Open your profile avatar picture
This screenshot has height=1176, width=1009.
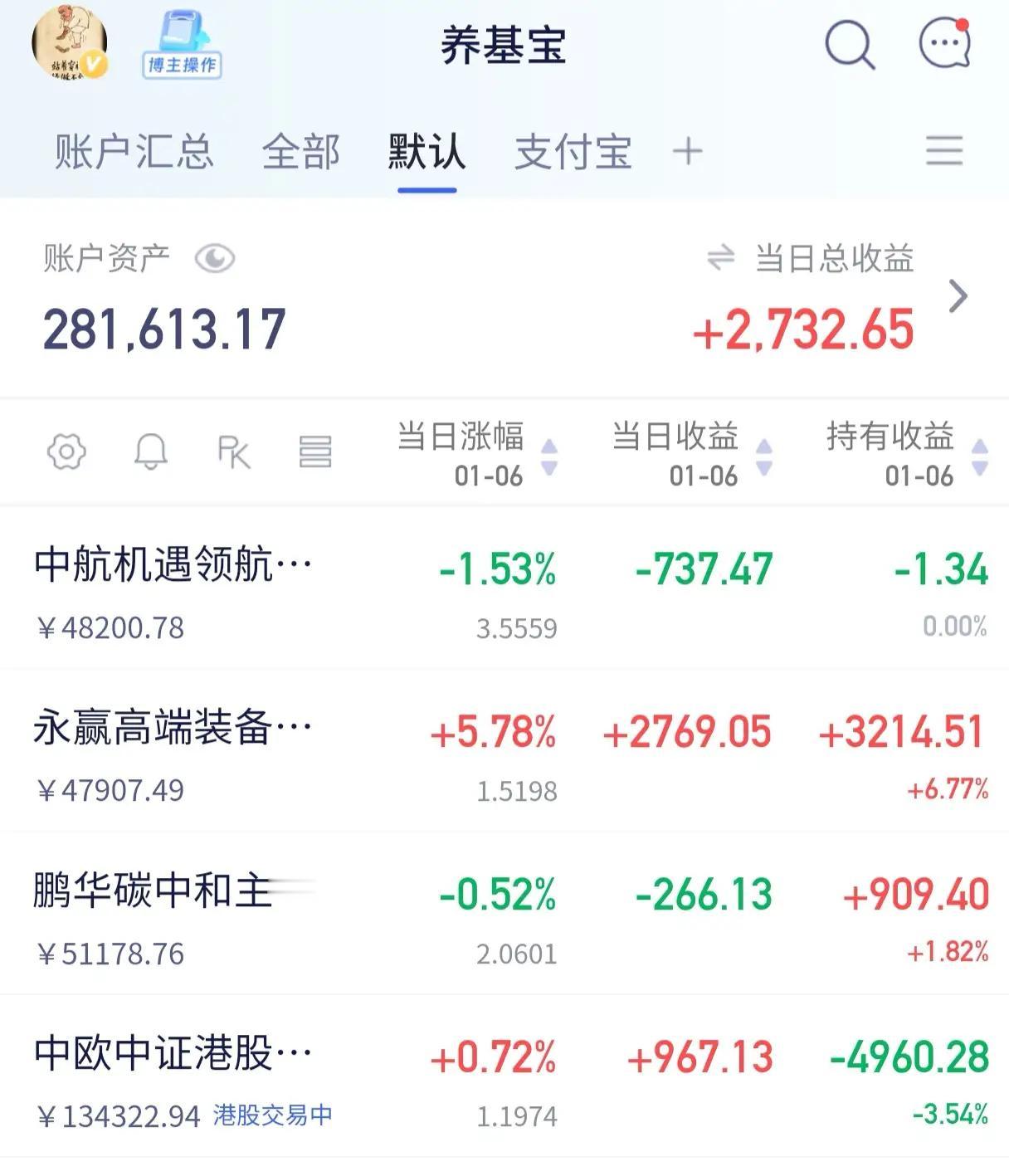point(70,45)
